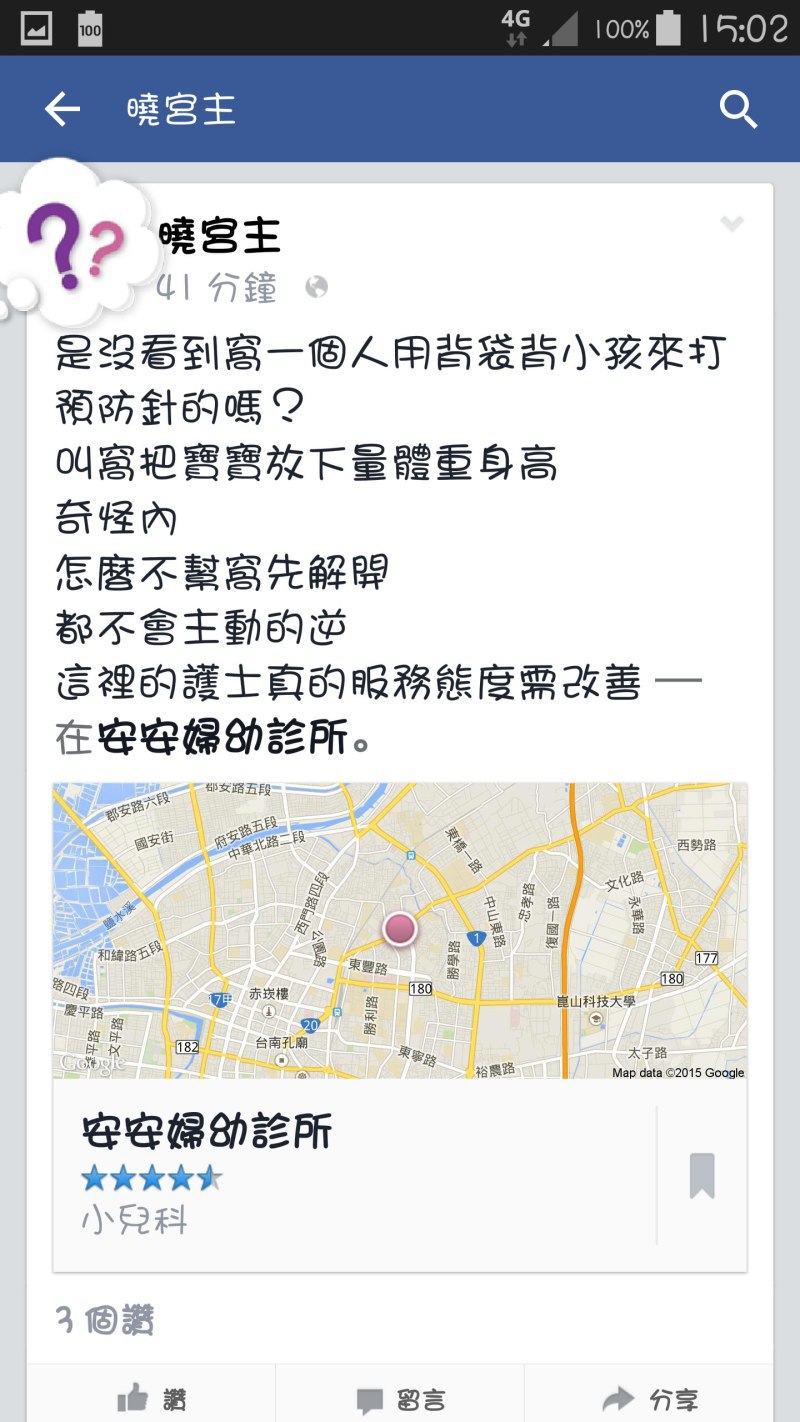Like this post with 讚
800x1422 pixels.
(152, 1399)
